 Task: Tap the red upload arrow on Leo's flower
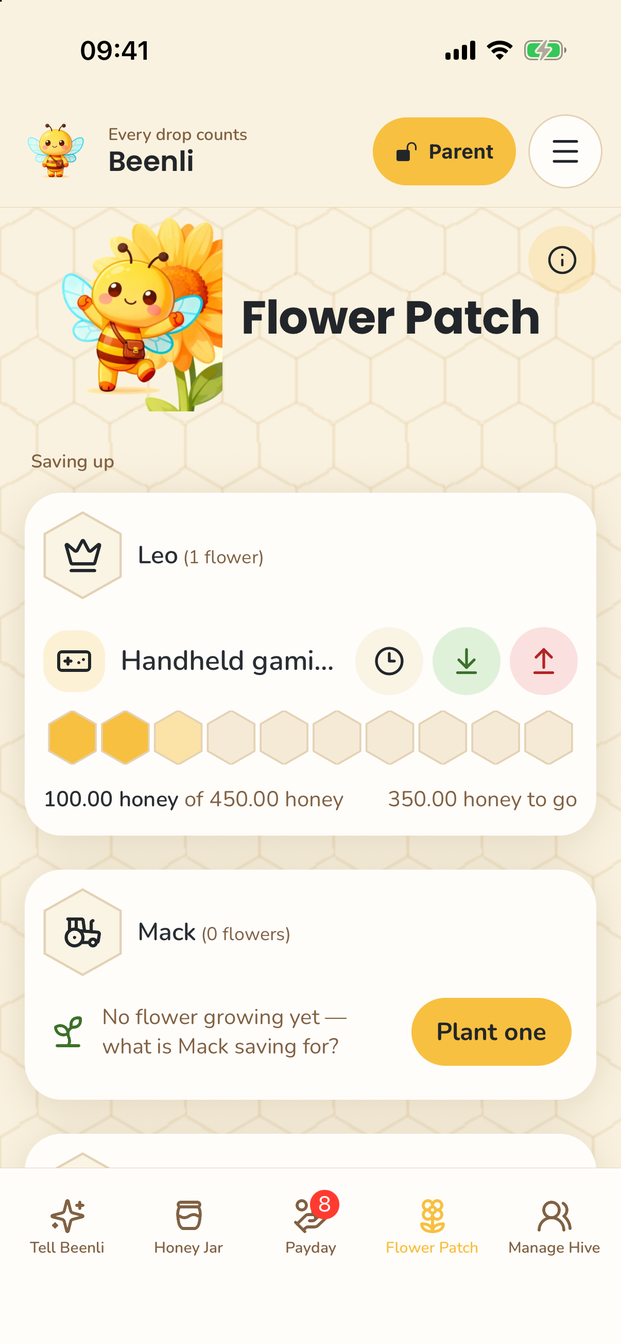543,661
